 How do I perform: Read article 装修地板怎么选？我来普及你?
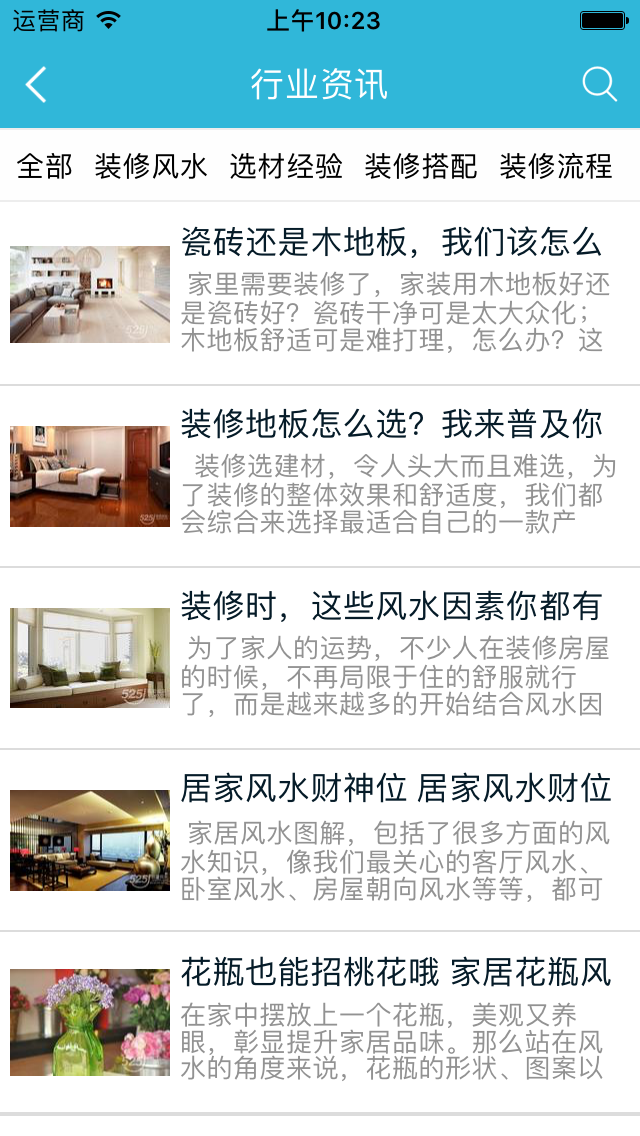pyautogui.click(x=390, y=424)
